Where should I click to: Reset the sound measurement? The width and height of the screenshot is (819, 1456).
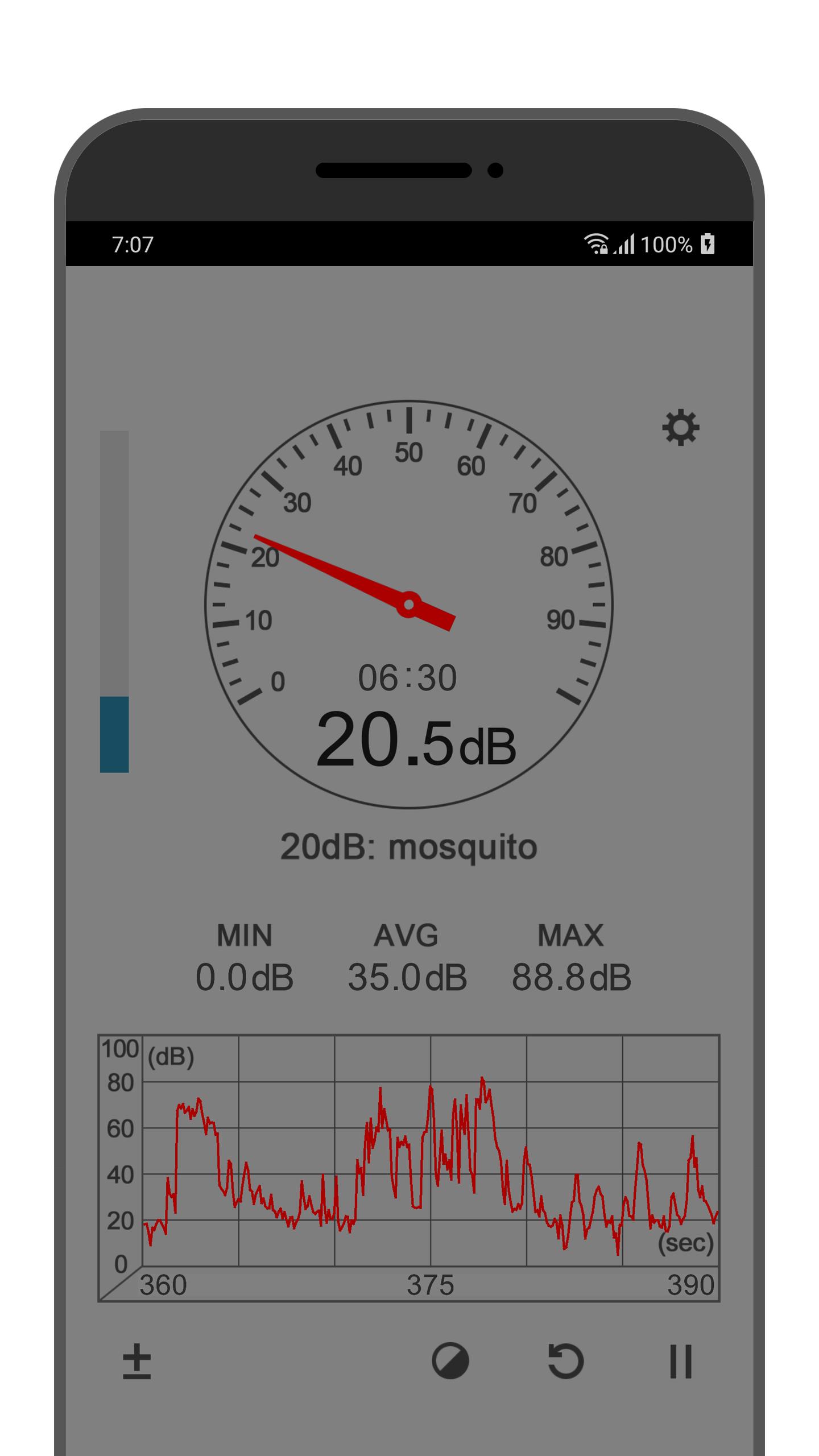tap(565, 1361)
